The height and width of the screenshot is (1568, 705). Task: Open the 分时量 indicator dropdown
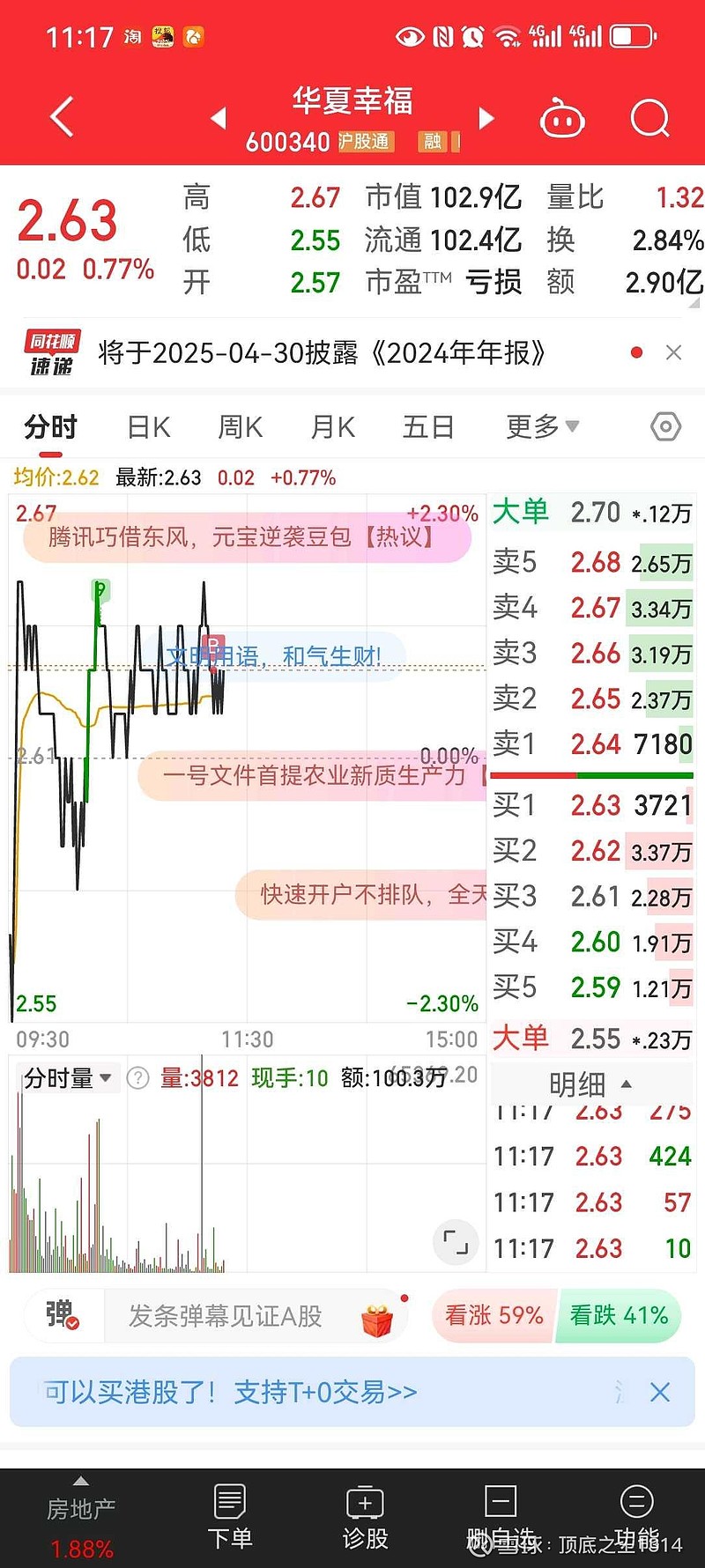point(68,1078)
